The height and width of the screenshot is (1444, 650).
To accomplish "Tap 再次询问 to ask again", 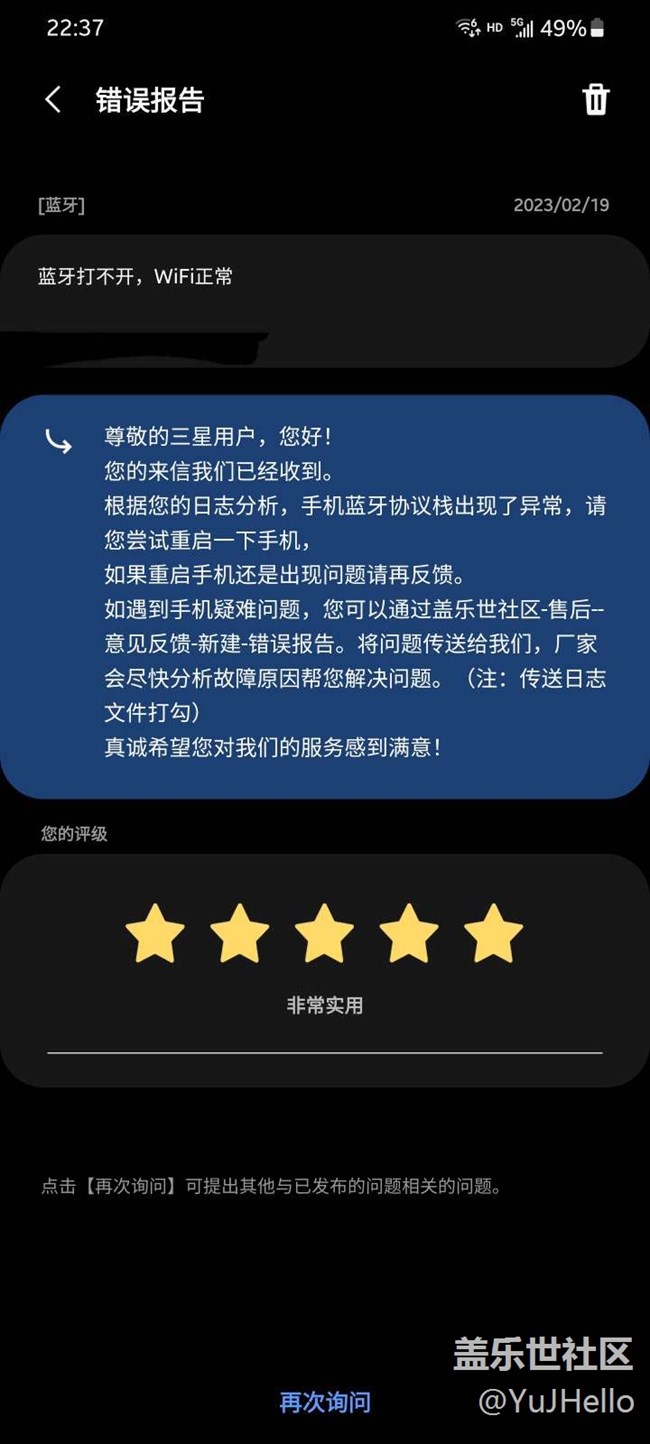I will pyautogui.click(x=324, y=1402).
